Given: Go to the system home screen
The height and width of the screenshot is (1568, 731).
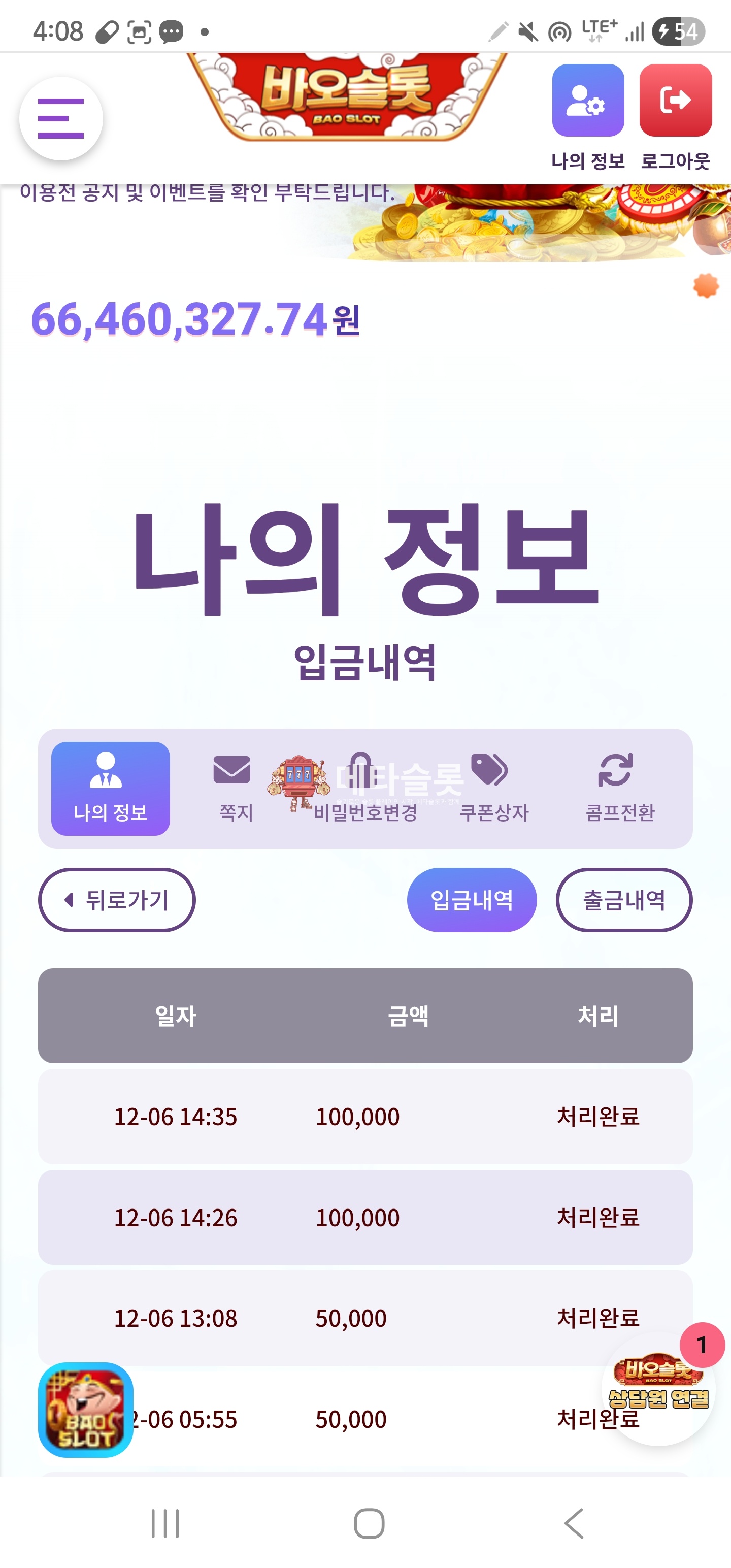Looking at the screenshot, I should 369,1523.
